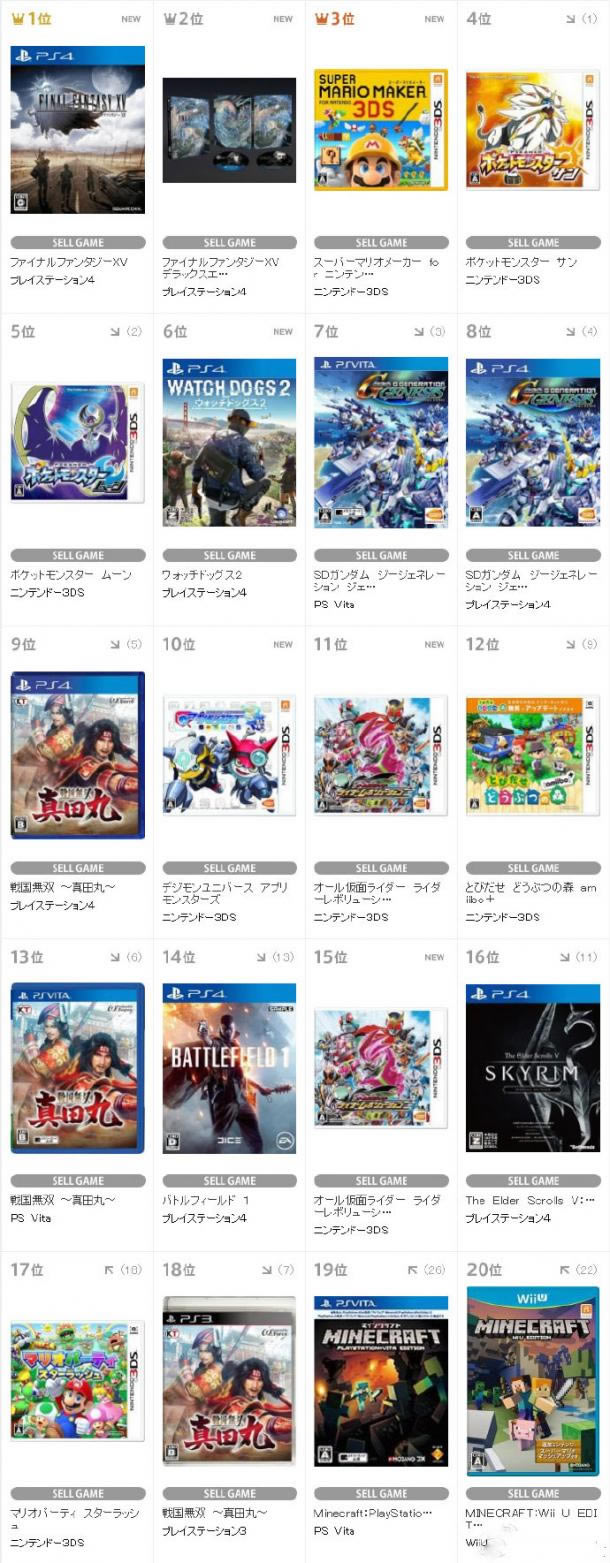This screenshot has width=610, height=1563.
Task: Open the Minecraft Wii U Edition card
Action: [x=533, y=1381]
